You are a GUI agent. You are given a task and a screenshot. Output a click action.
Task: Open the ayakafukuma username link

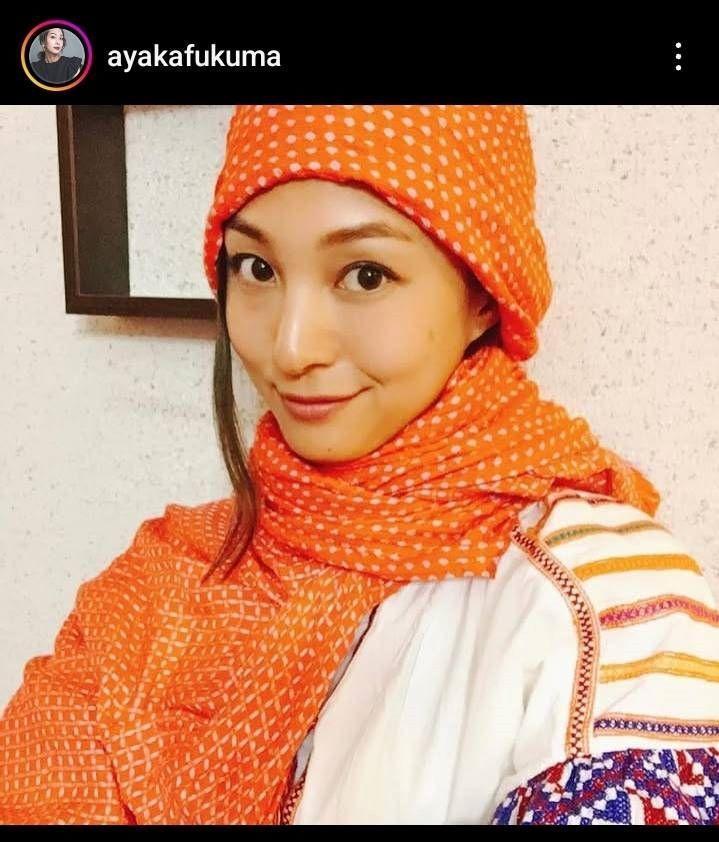193,57
